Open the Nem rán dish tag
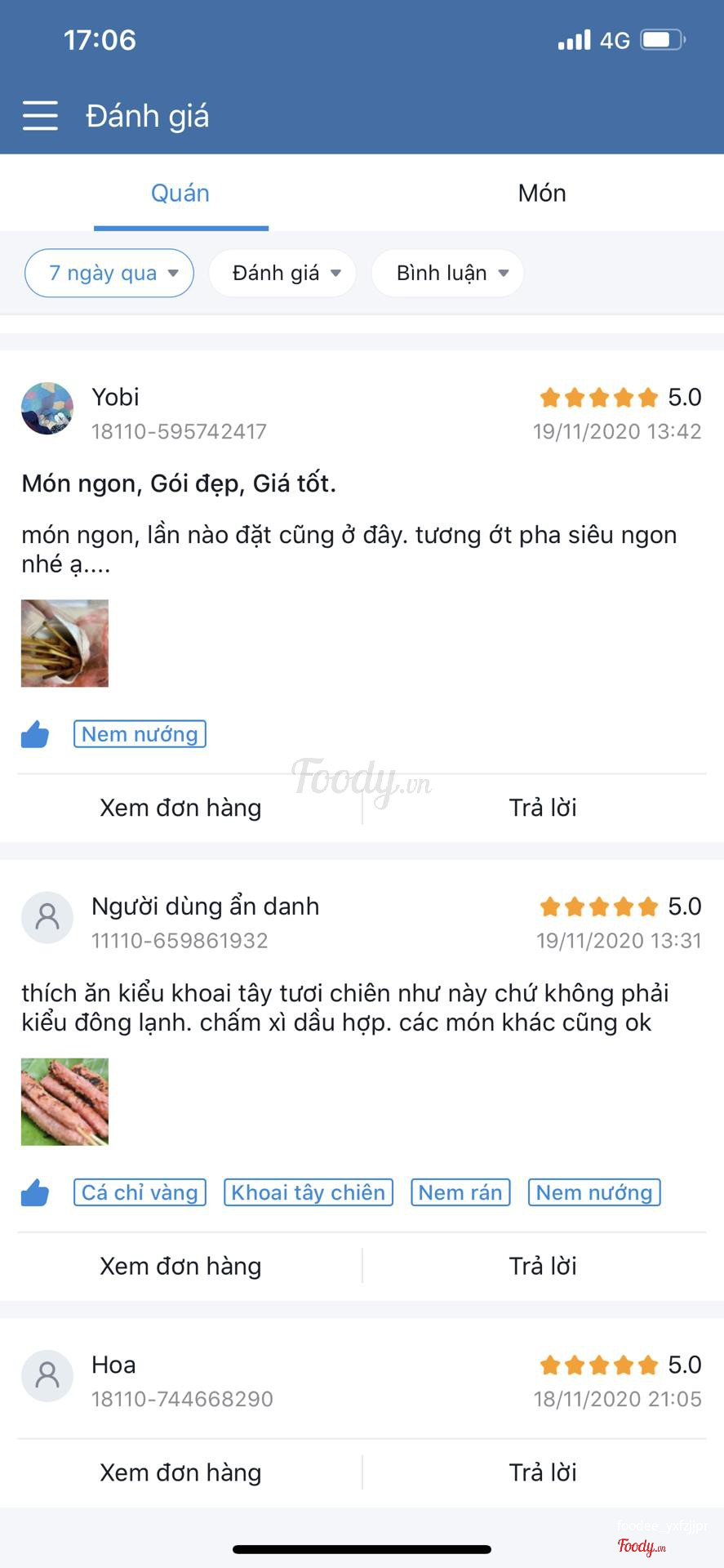Image resolution: width=724 pixels, height=1568 pixels. pyautogui.click(x=460, y=1192)
